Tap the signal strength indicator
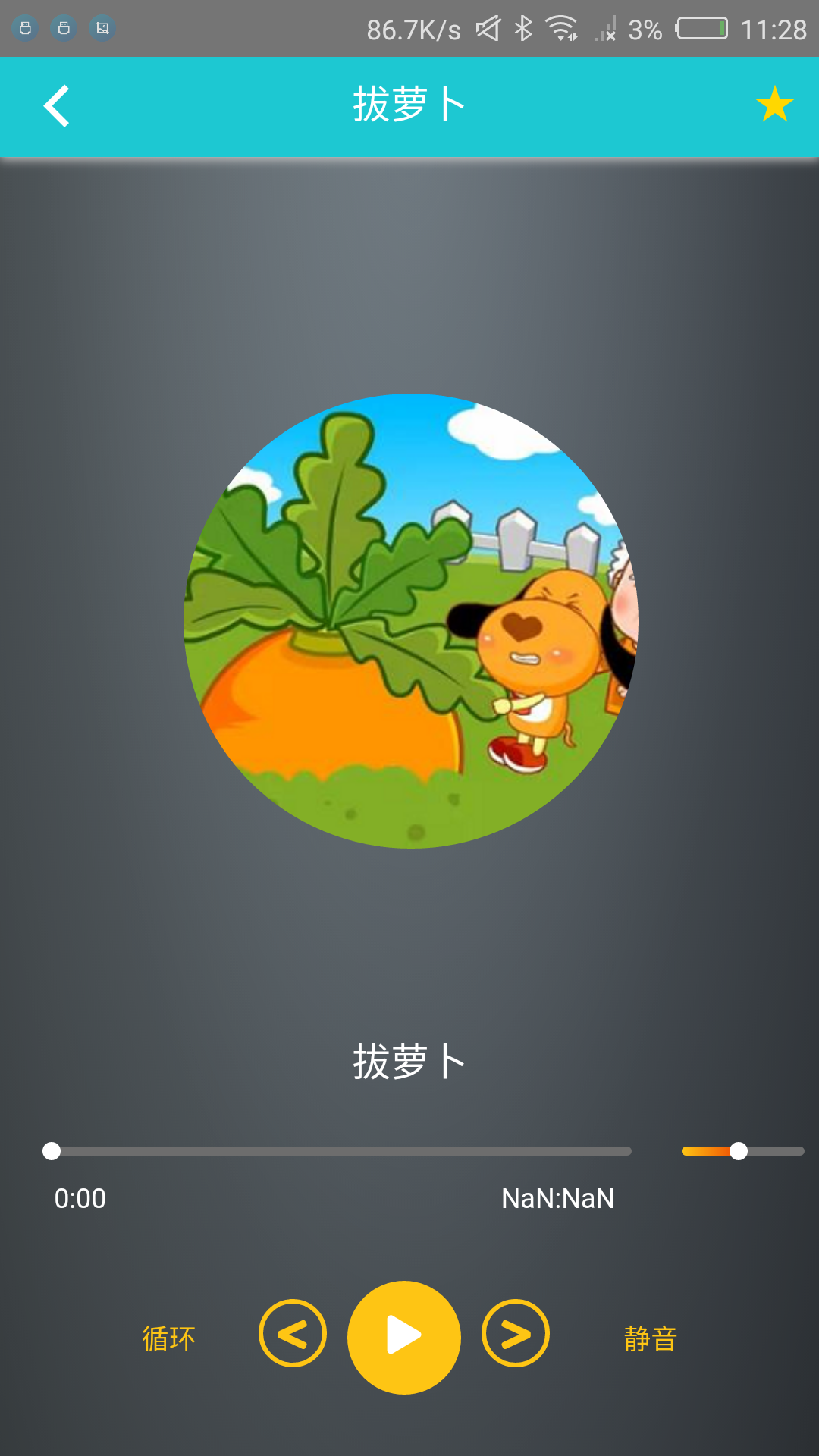 pos(607,29)
